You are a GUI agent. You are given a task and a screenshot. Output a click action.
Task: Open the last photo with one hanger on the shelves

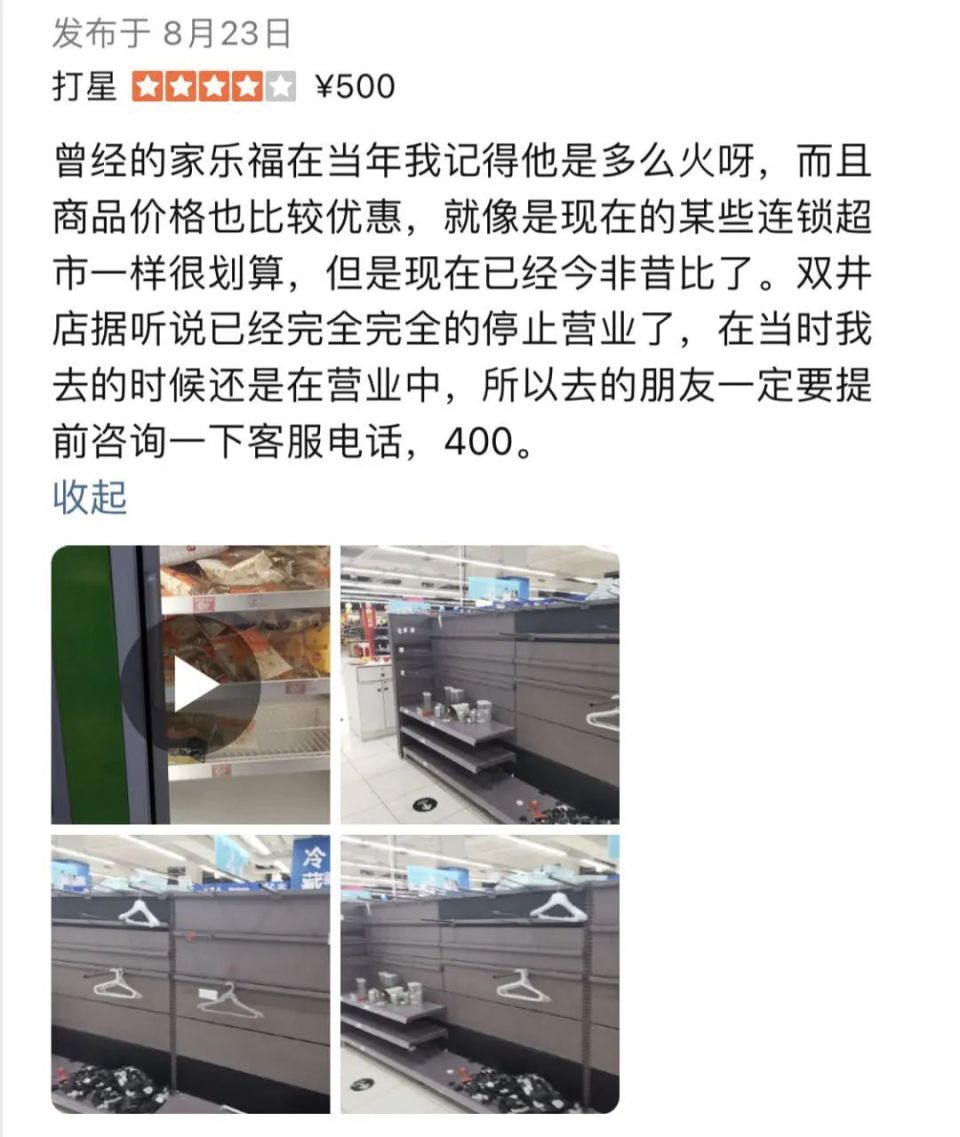click(x=480, y=974)
